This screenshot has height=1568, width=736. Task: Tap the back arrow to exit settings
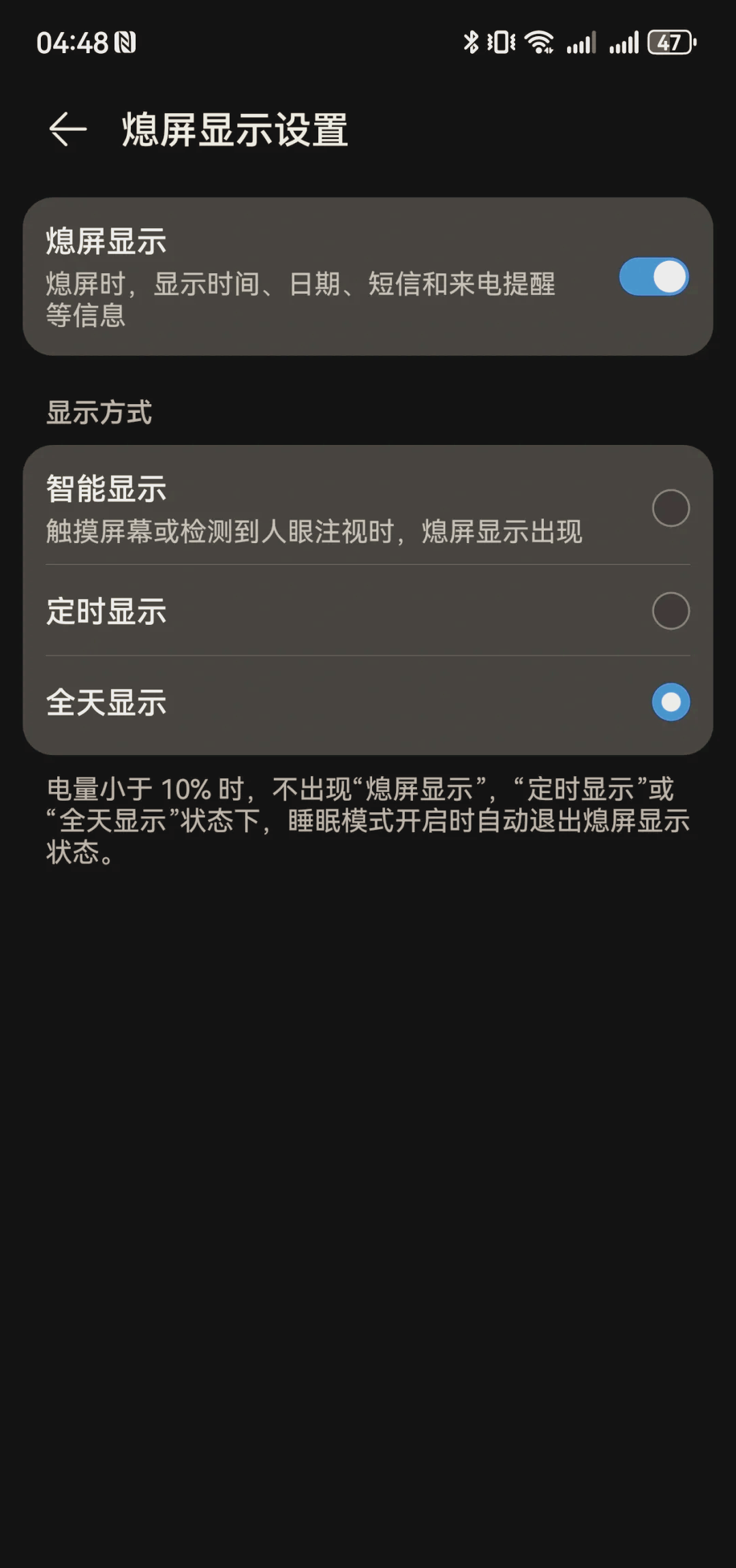tap(67, 129)
